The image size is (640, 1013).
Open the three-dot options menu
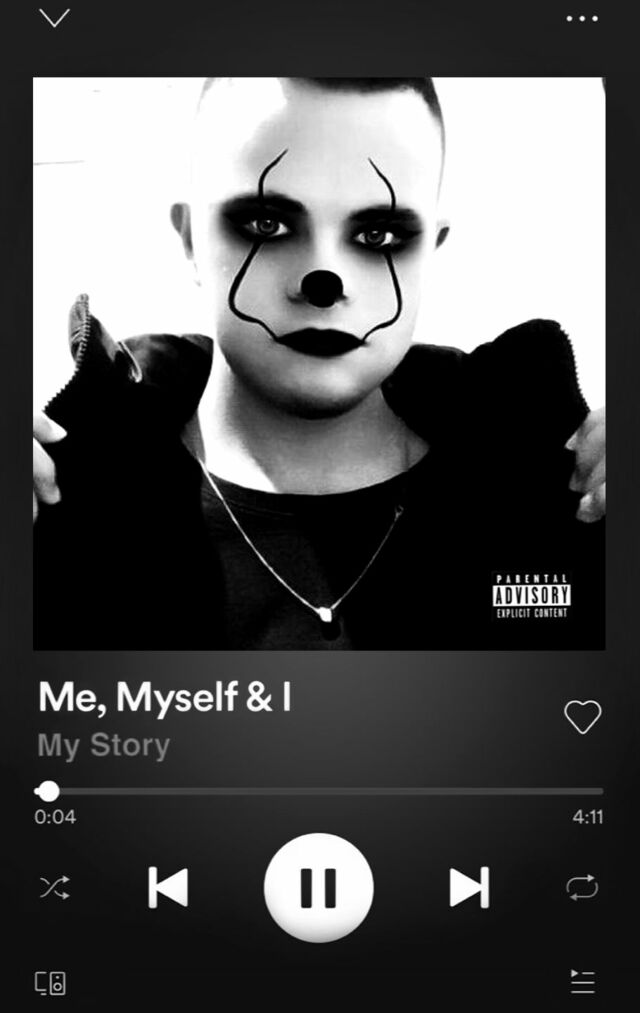click(582, 18)
